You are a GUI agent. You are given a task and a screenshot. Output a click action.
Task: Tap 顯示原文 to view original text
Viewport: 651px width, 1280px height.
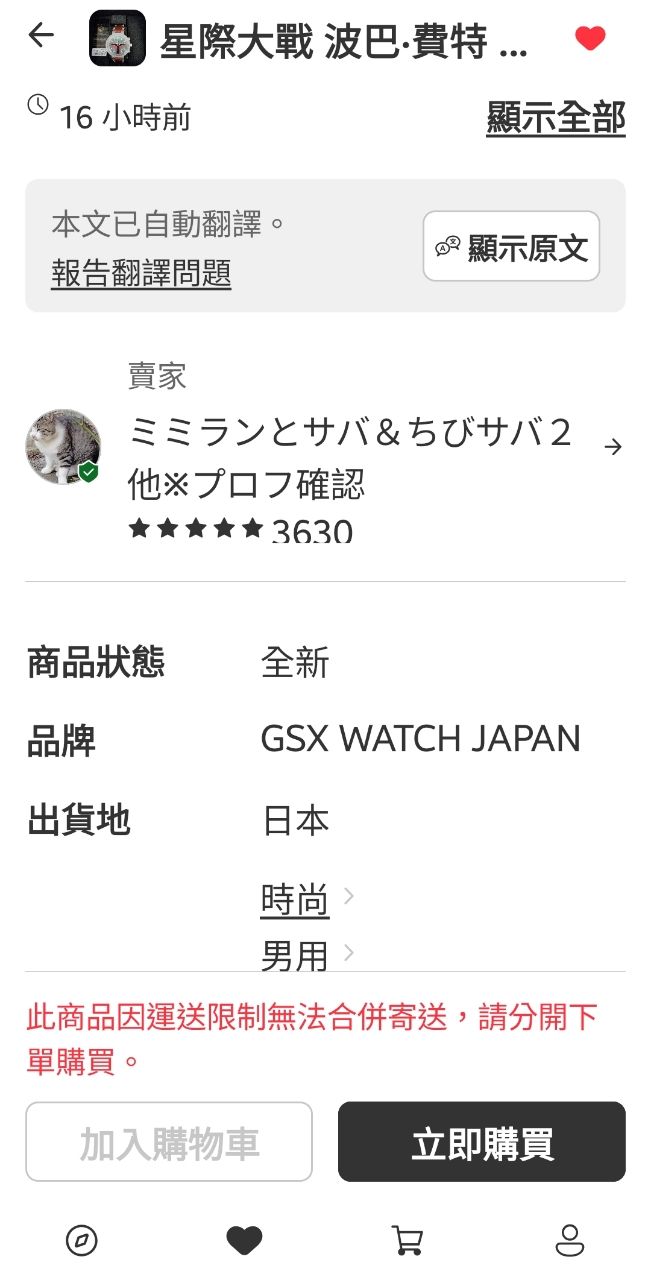point(511,246)
